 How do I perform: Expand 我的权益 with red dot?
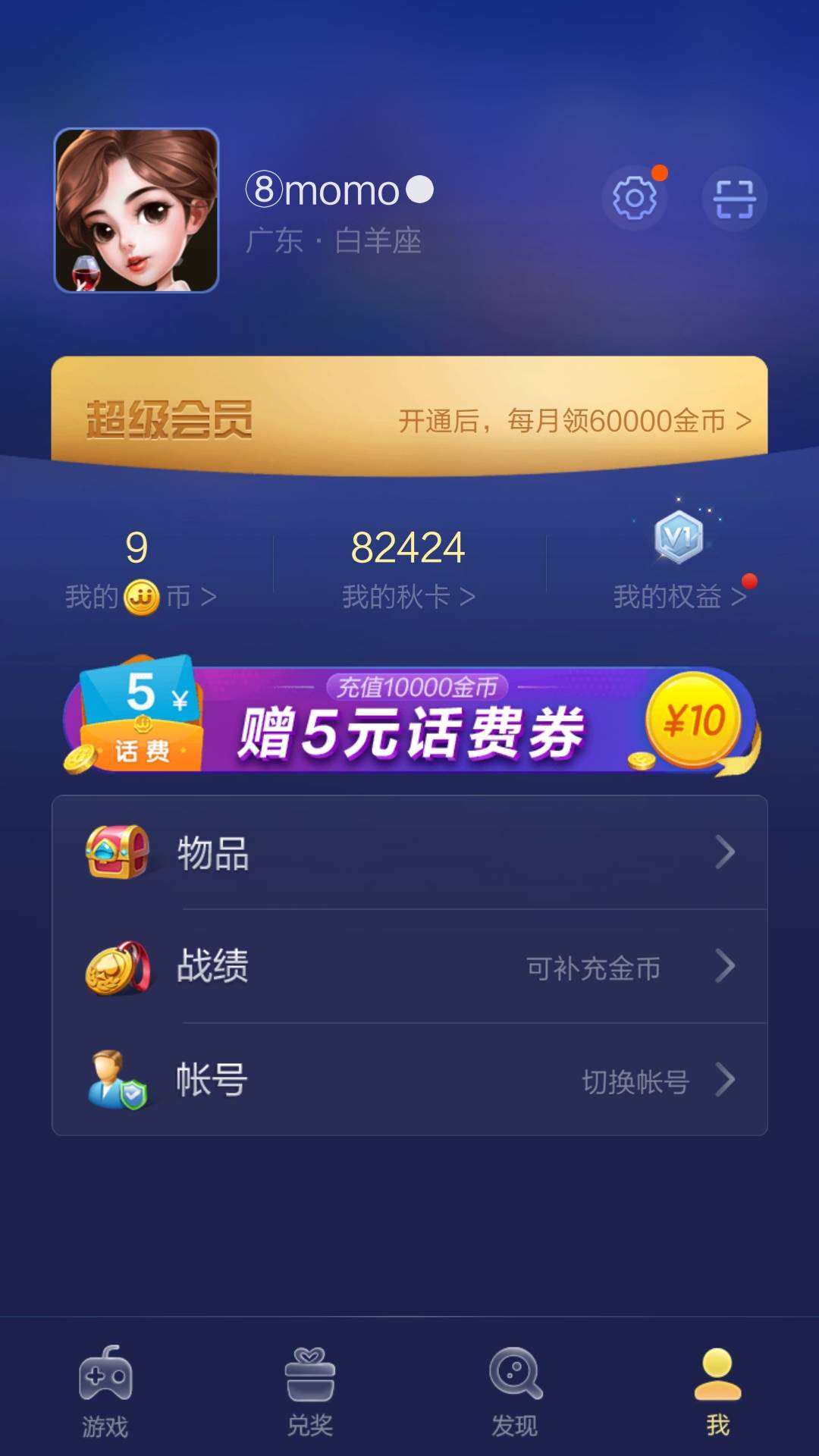(680, 597)
